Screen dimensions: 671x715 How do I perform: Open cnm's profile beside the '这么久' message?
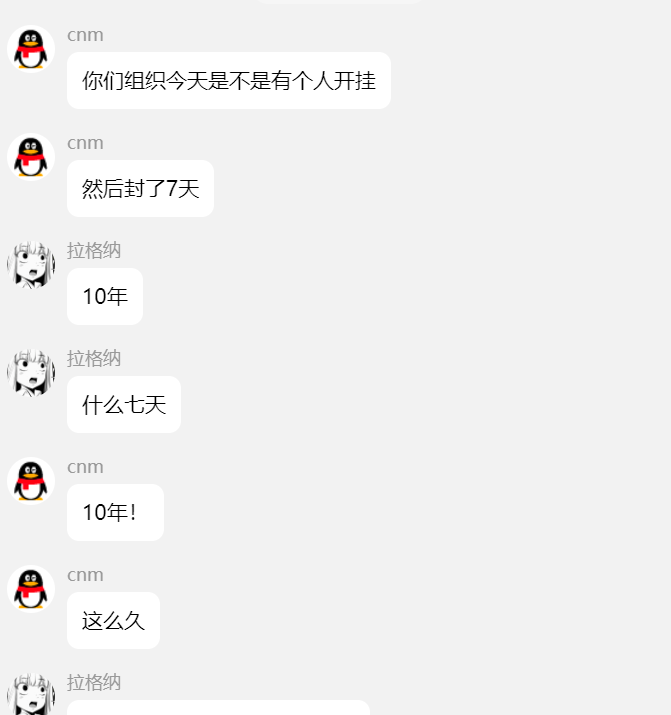31,588
